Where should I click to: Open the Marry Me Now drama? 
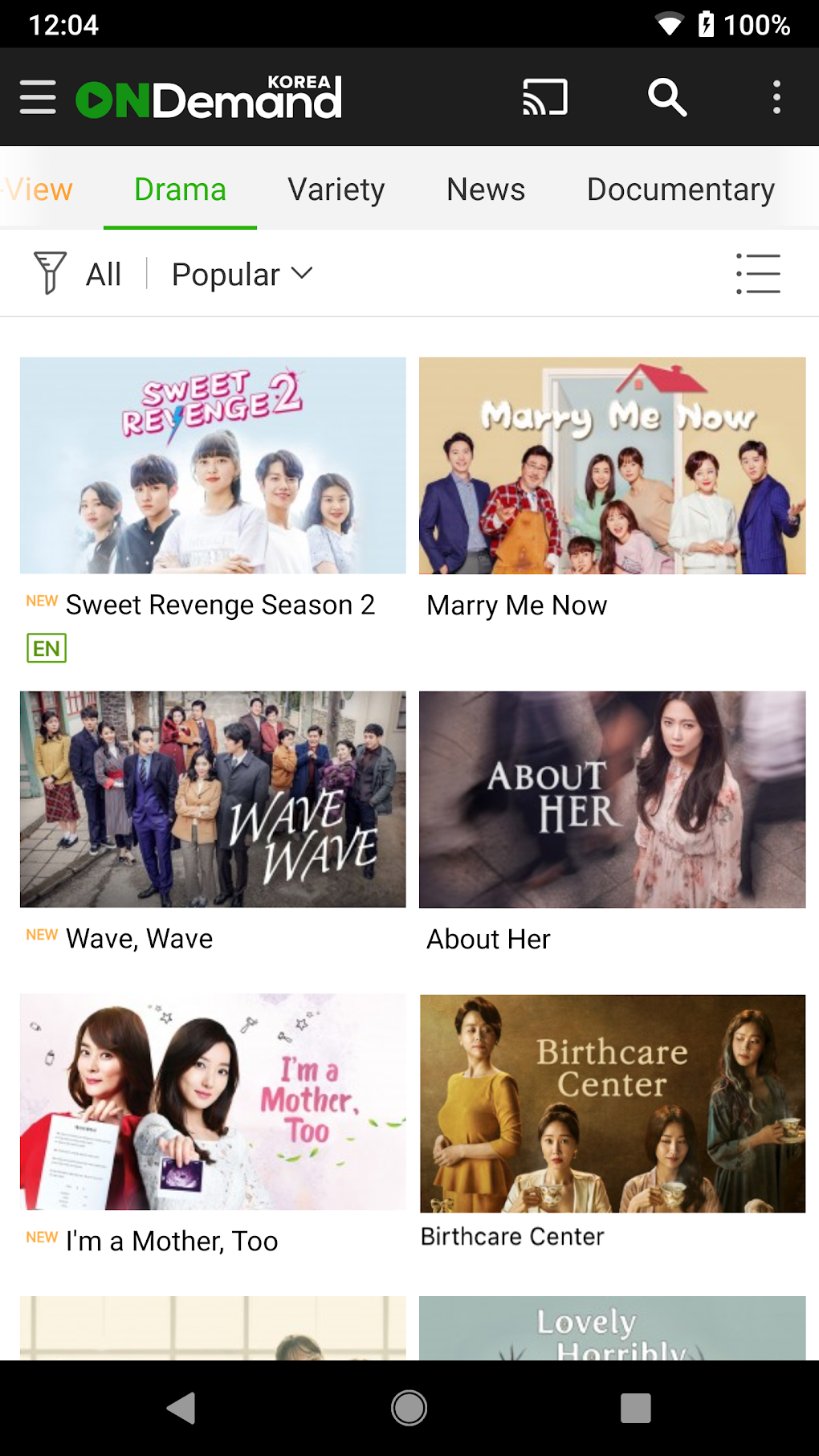coord(612,466)
